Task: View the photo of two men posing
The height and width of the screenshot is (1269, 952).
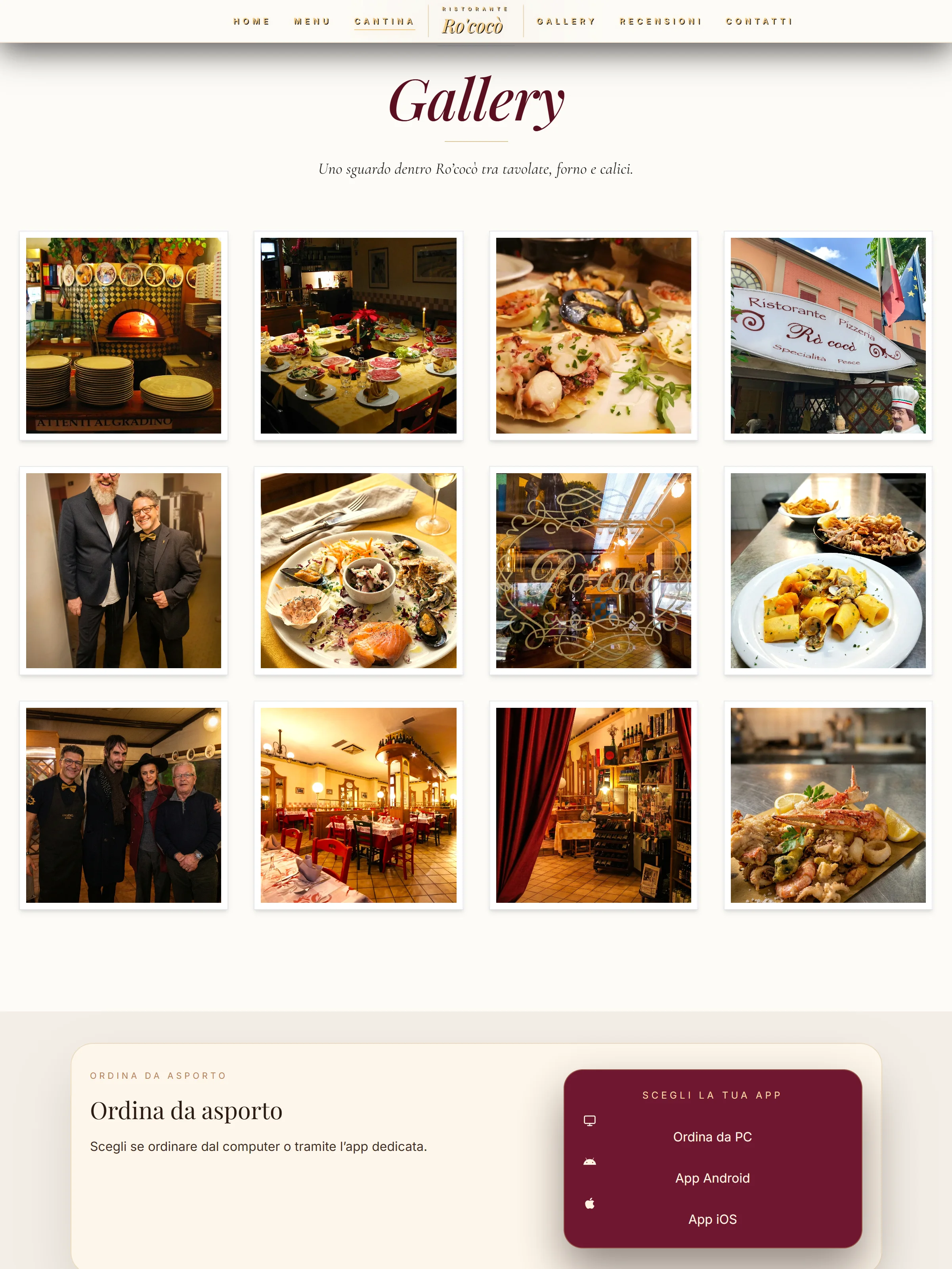Action: tap(123, 570)
